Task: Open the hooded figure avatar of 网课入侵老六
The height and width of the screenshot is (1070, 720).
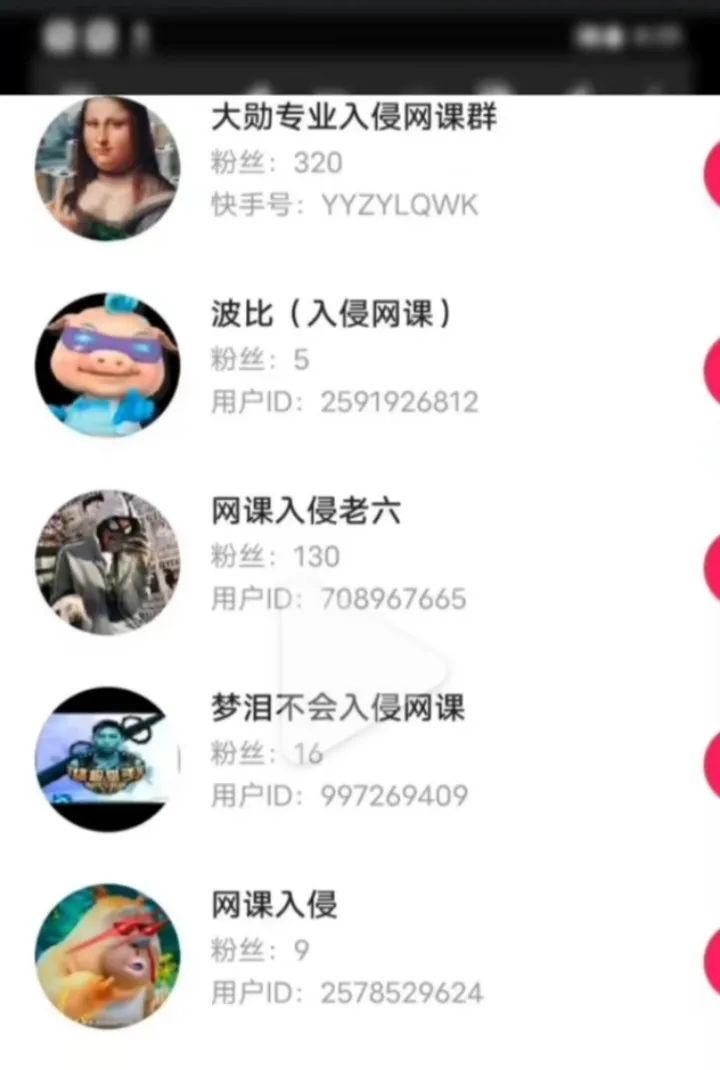Action: pos(108,560)
